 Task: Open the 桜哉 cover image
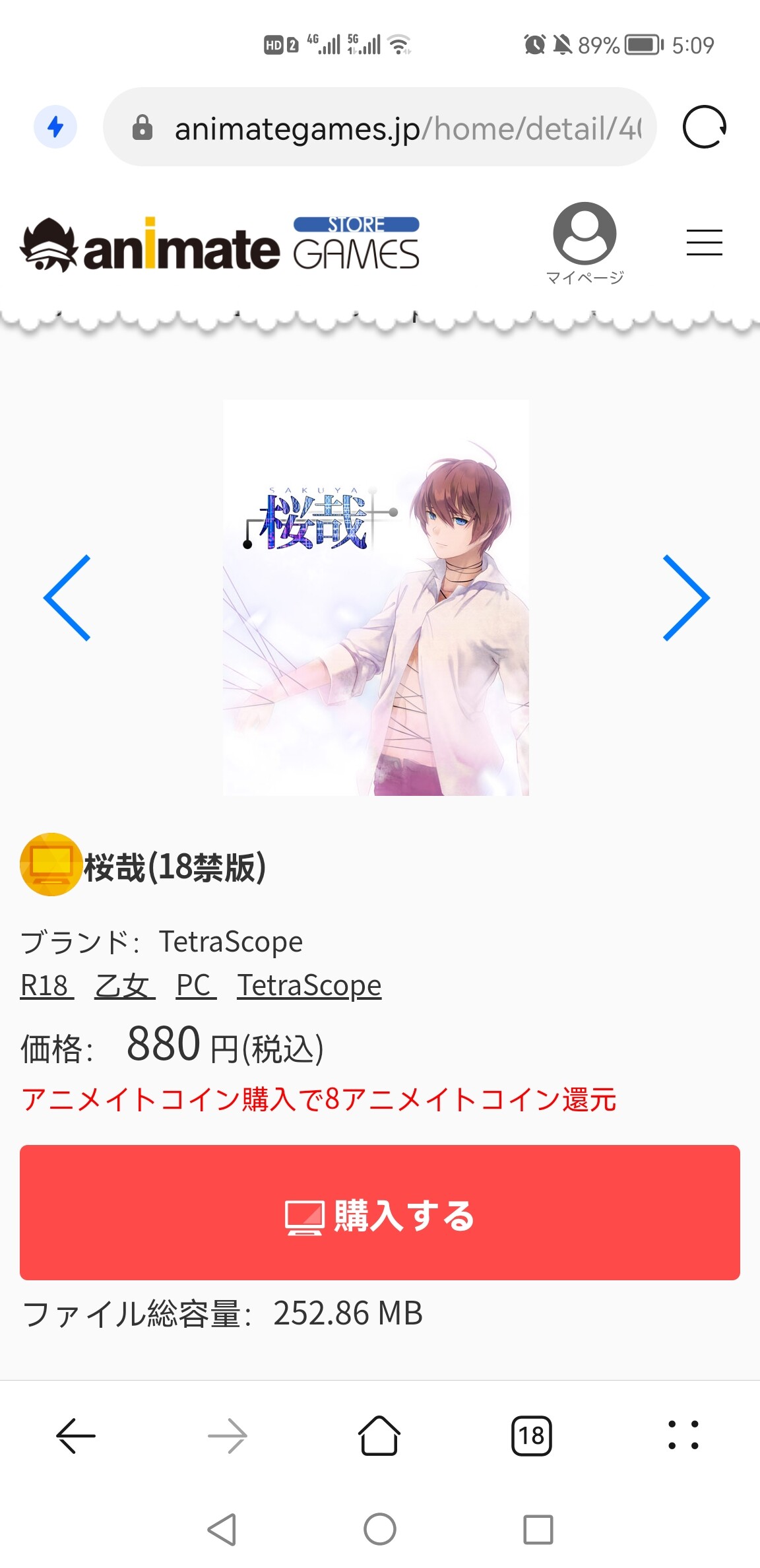point(376,598)
